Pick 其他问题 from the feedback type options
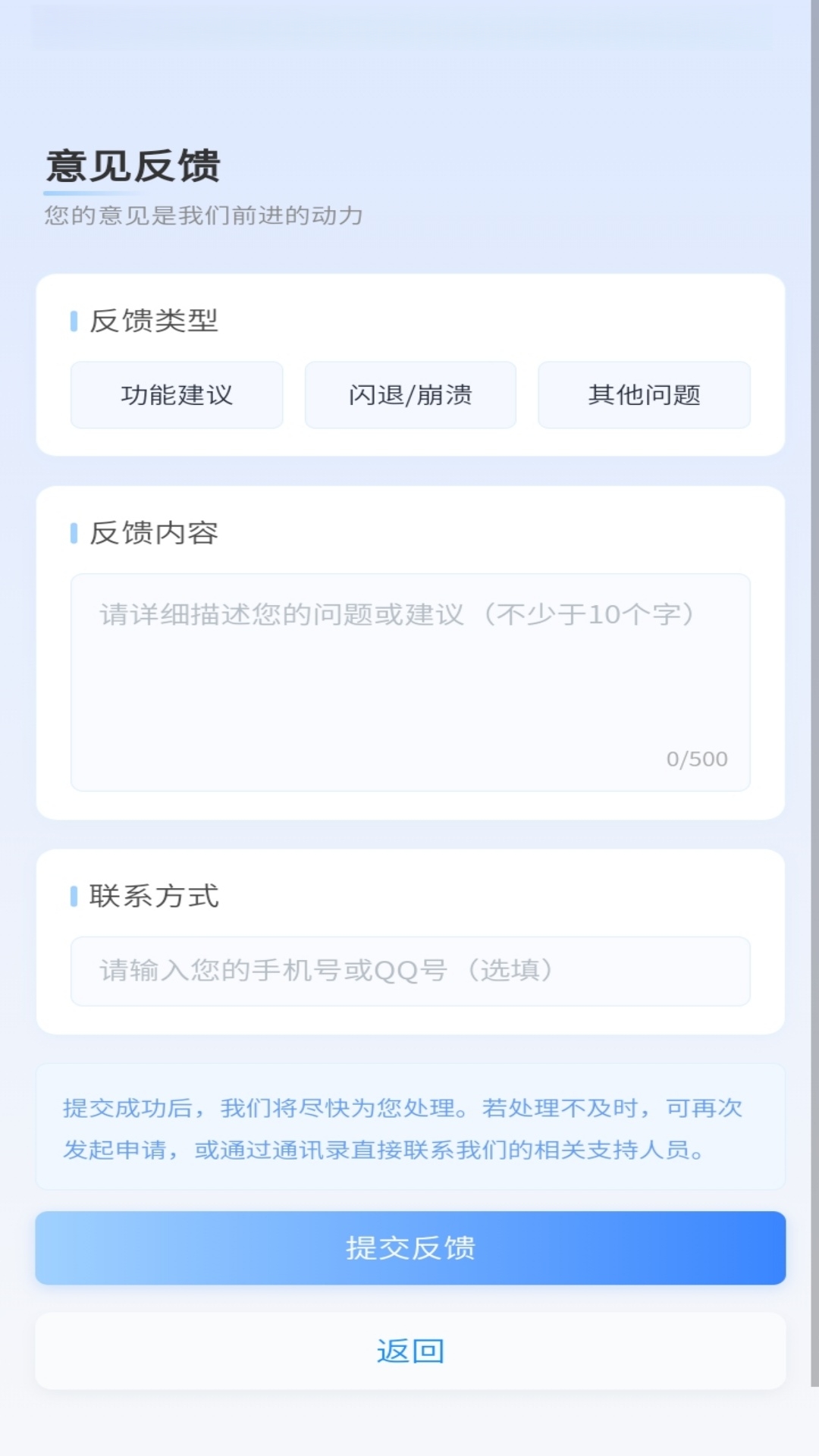Viewport: 819px width, 1456px height. (x=644, y=395)
